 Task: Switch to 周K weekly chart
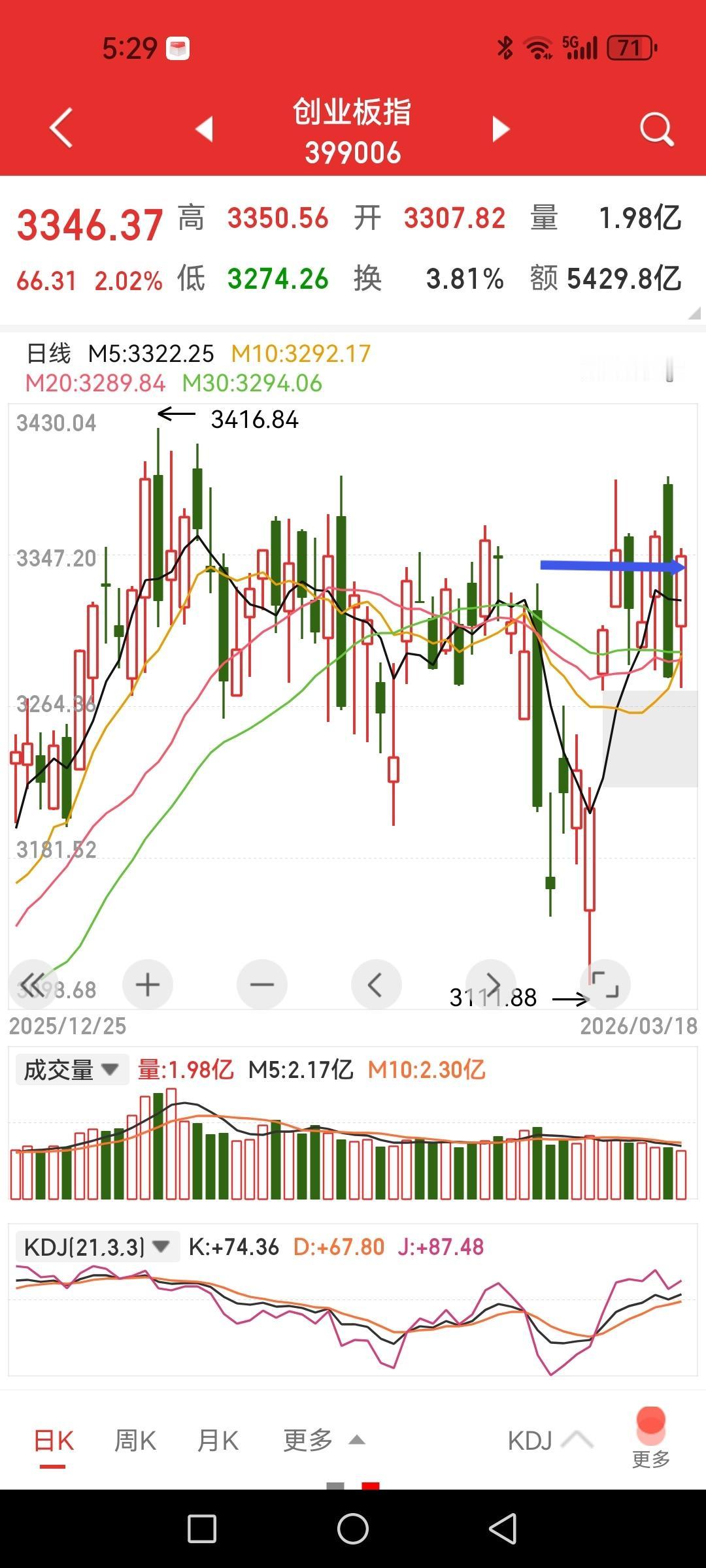[135, 1441]
